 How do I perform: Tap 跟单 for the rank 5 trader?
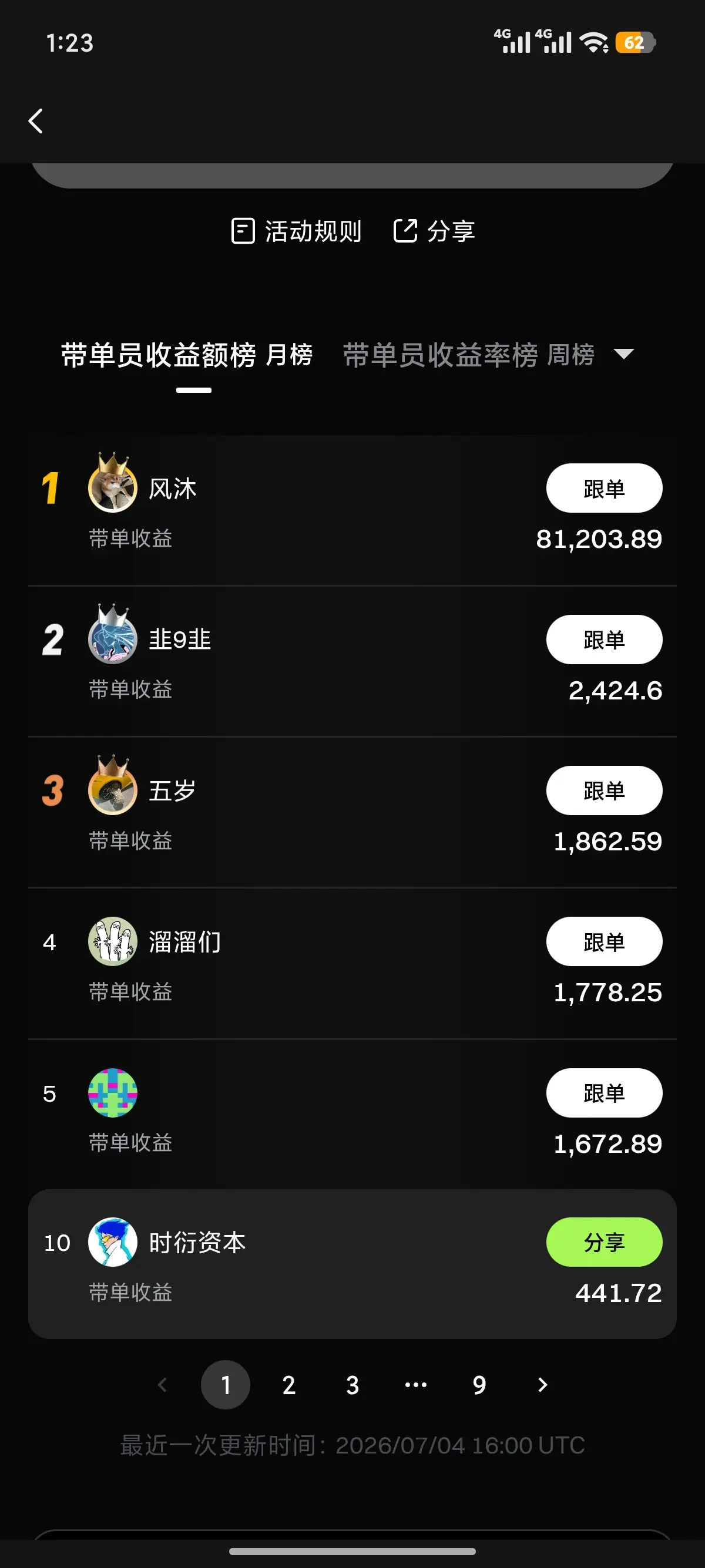click(604, 1093)
